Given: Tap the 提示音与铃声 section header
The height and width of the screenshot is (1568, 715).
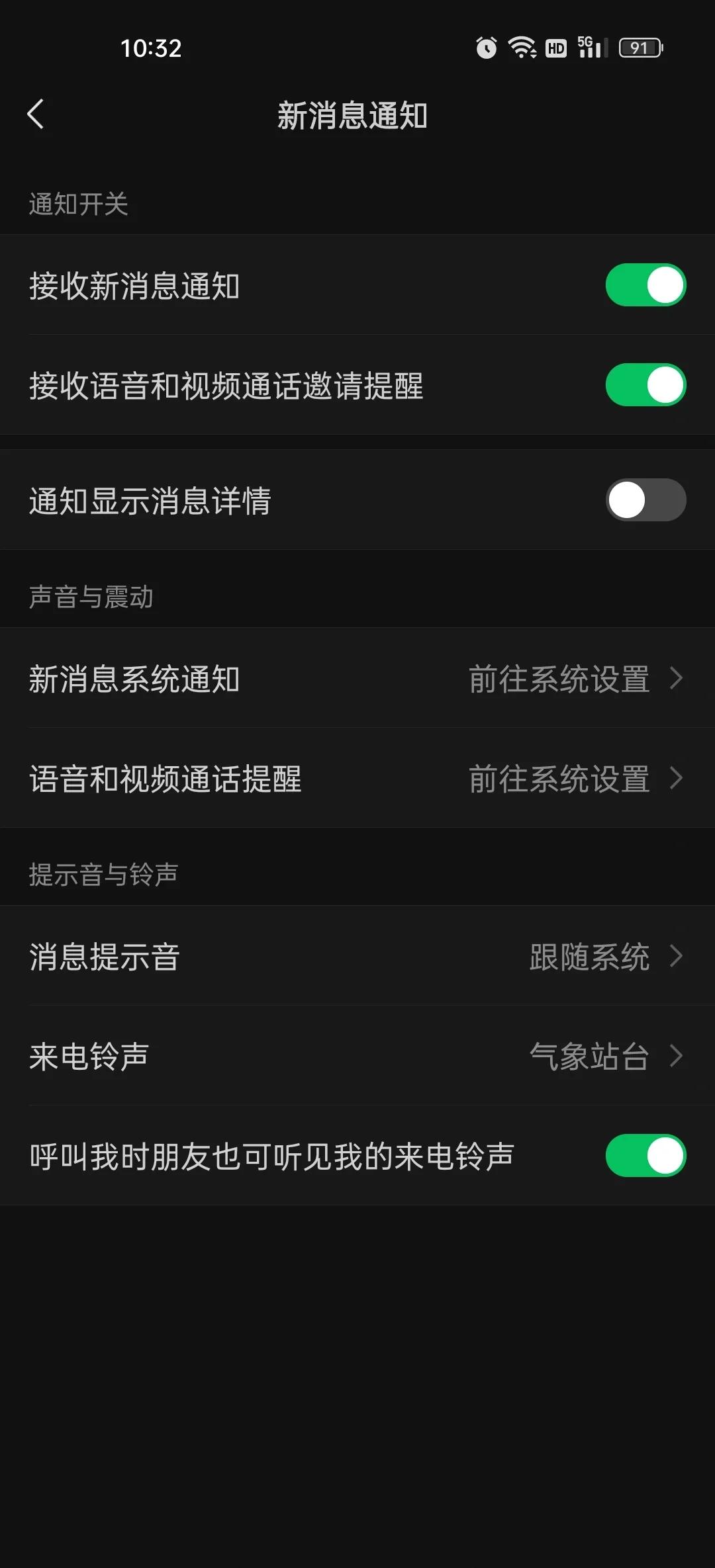Looking at the screenshot, I should pyautogui.click(x=103, y=873).
